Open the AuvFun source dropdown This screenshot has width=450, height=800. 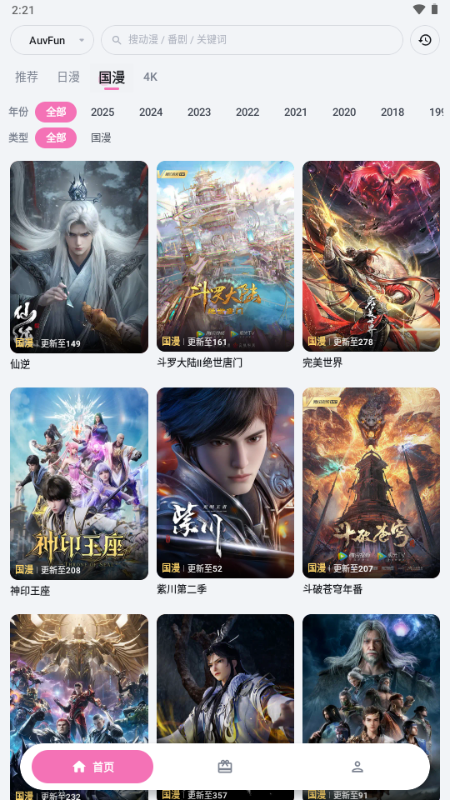click(x=52, y=40)
